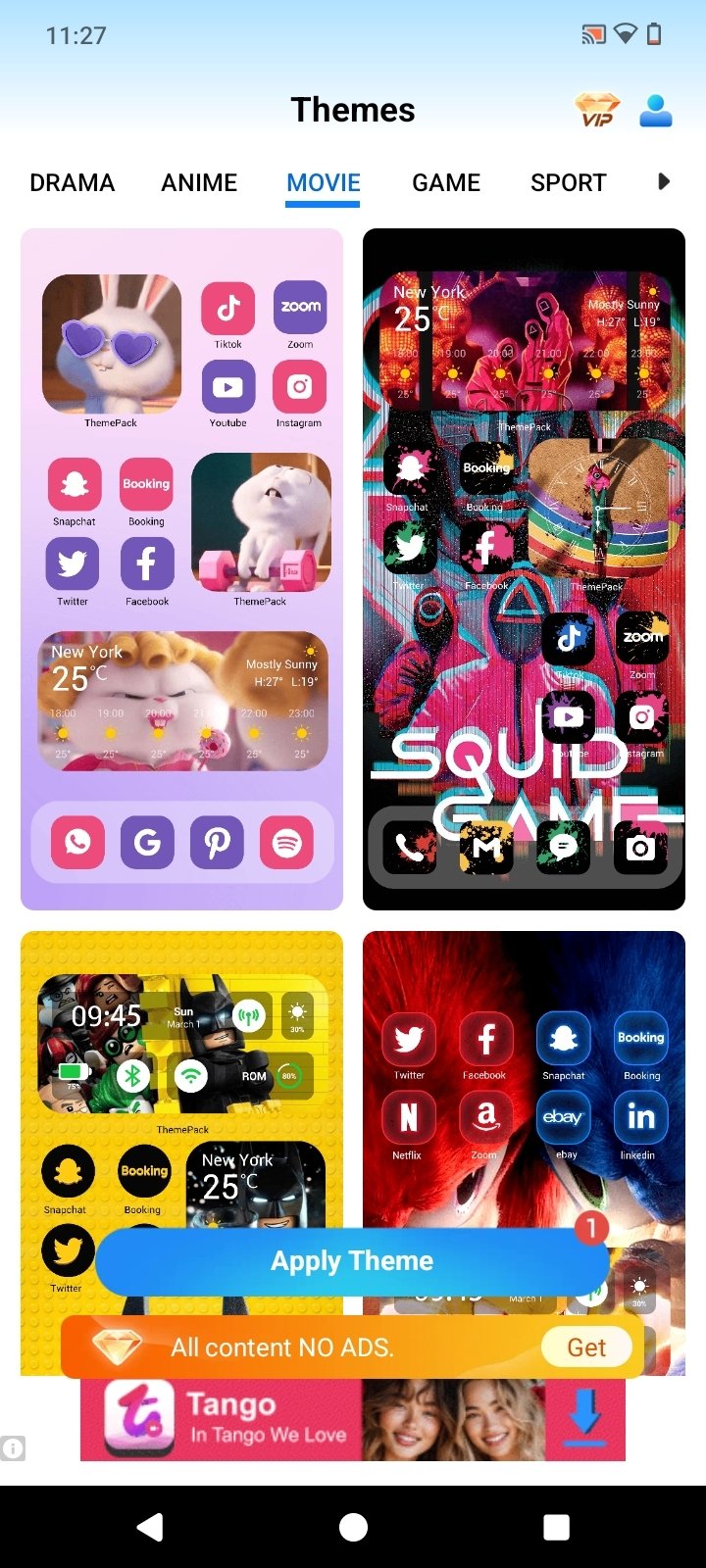Download Tango from the ad banner
706x1568 pixels.
584,1420
